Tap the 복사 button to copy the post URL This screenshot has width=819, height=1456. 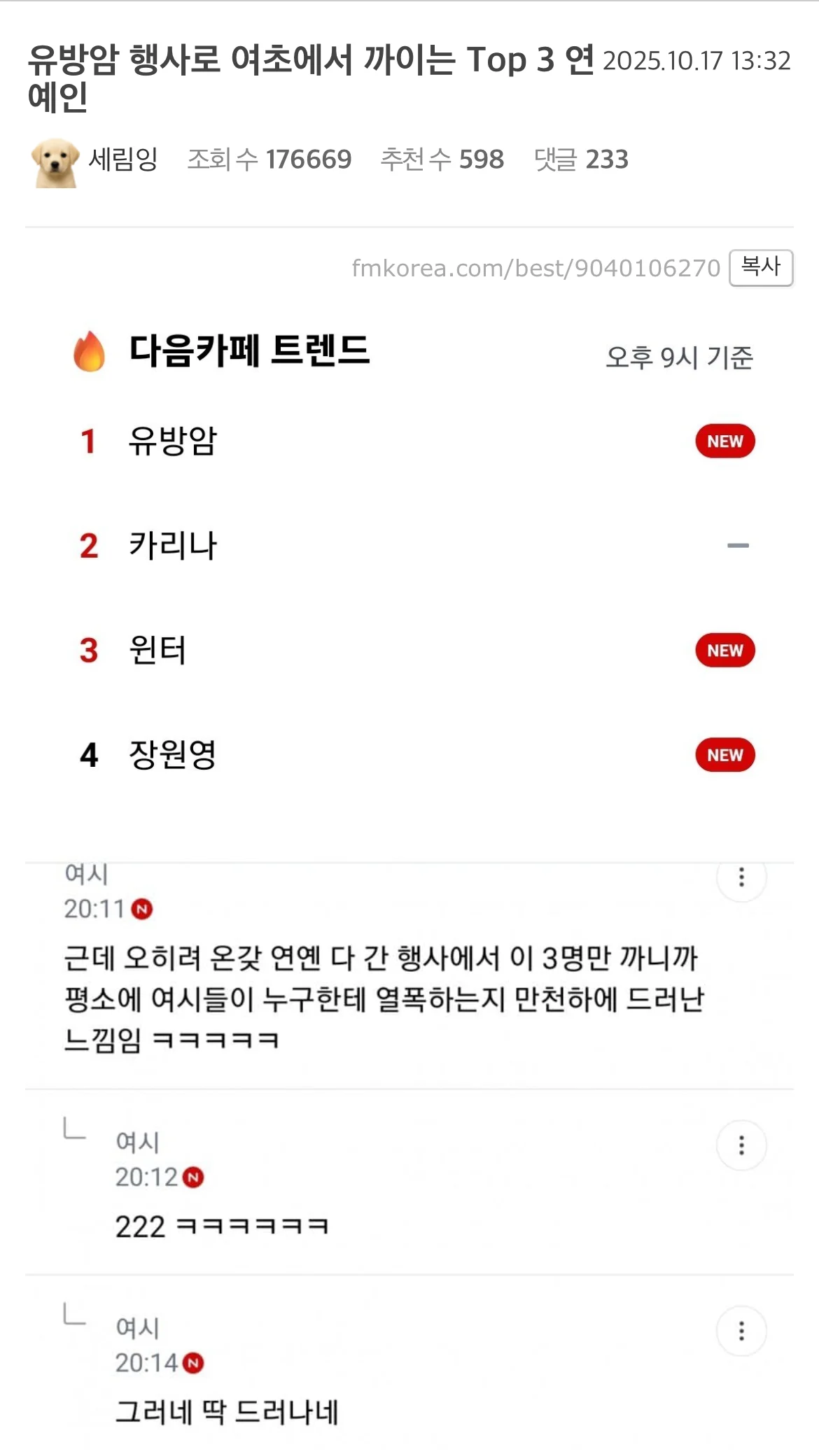[760, 267]
